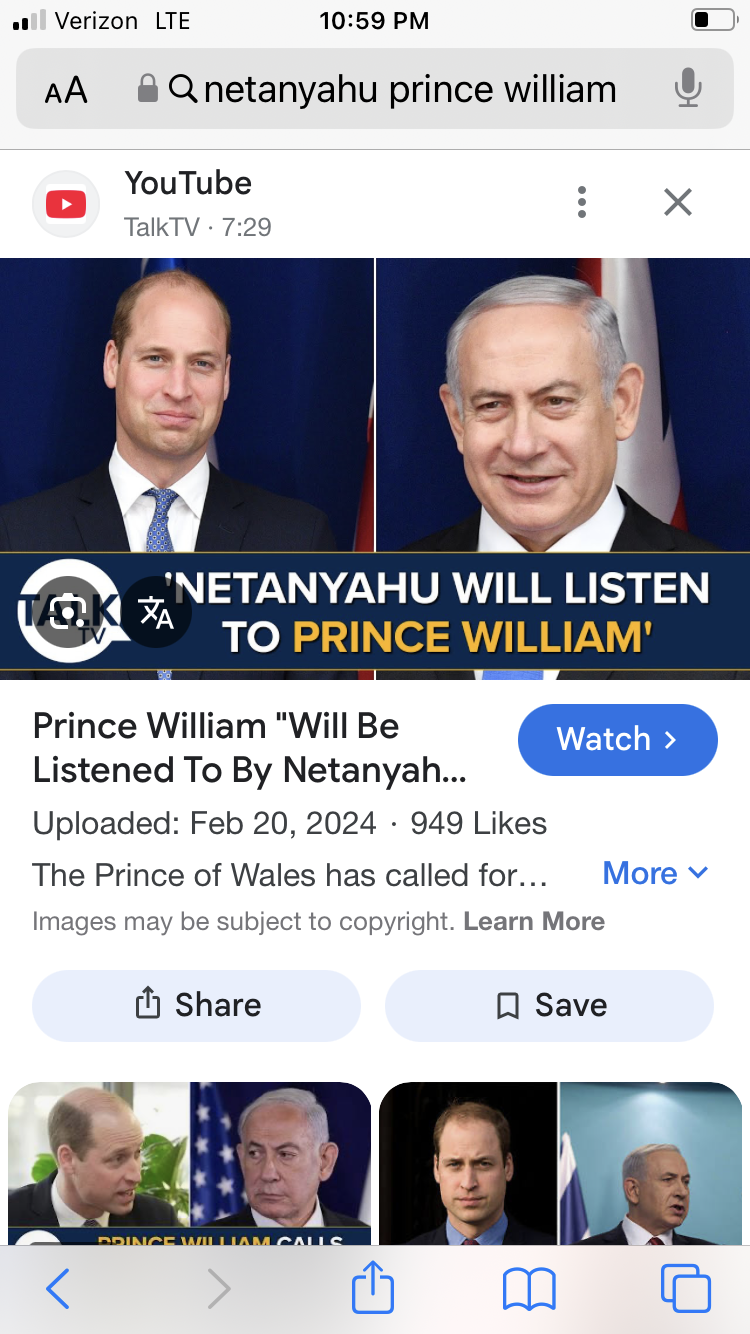Open Safari bookmarks
The height and width of the screenshot is (1334, 750).
point(529,1289)
